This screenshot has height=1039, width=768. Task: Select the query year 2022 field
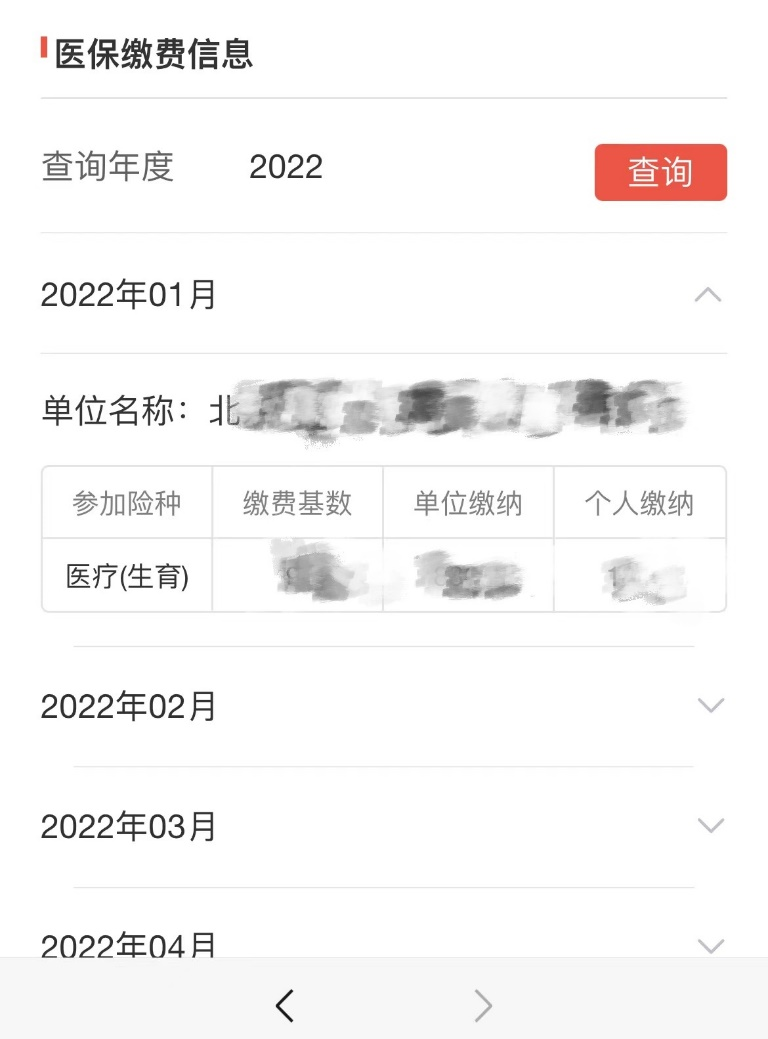(286, 167)
